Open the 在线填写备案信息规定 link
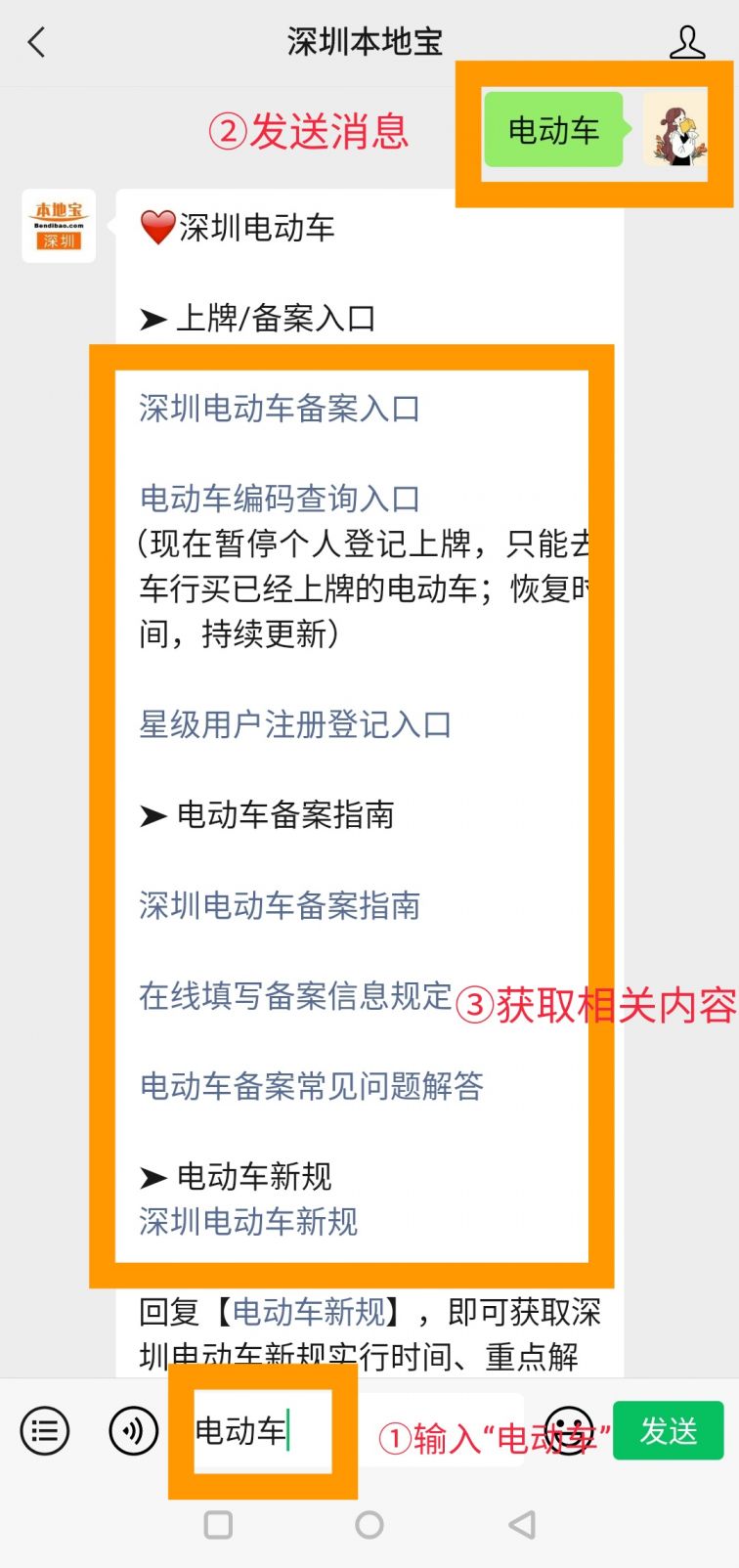This screenshot has height=1568, width=739. [x=295, y=995]
